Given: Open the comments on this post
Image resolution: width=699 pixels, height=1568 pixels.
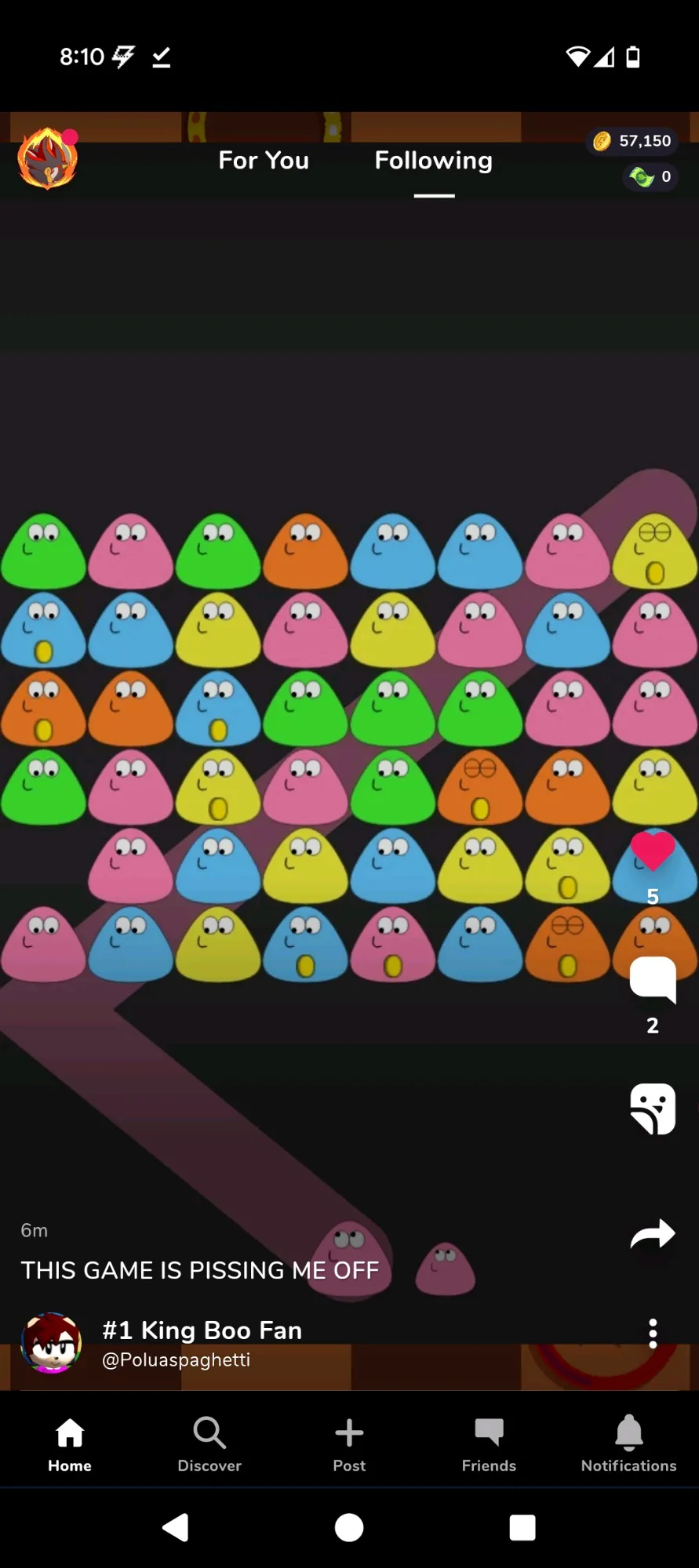Looking at the screenshot, I should click(652, 980).
